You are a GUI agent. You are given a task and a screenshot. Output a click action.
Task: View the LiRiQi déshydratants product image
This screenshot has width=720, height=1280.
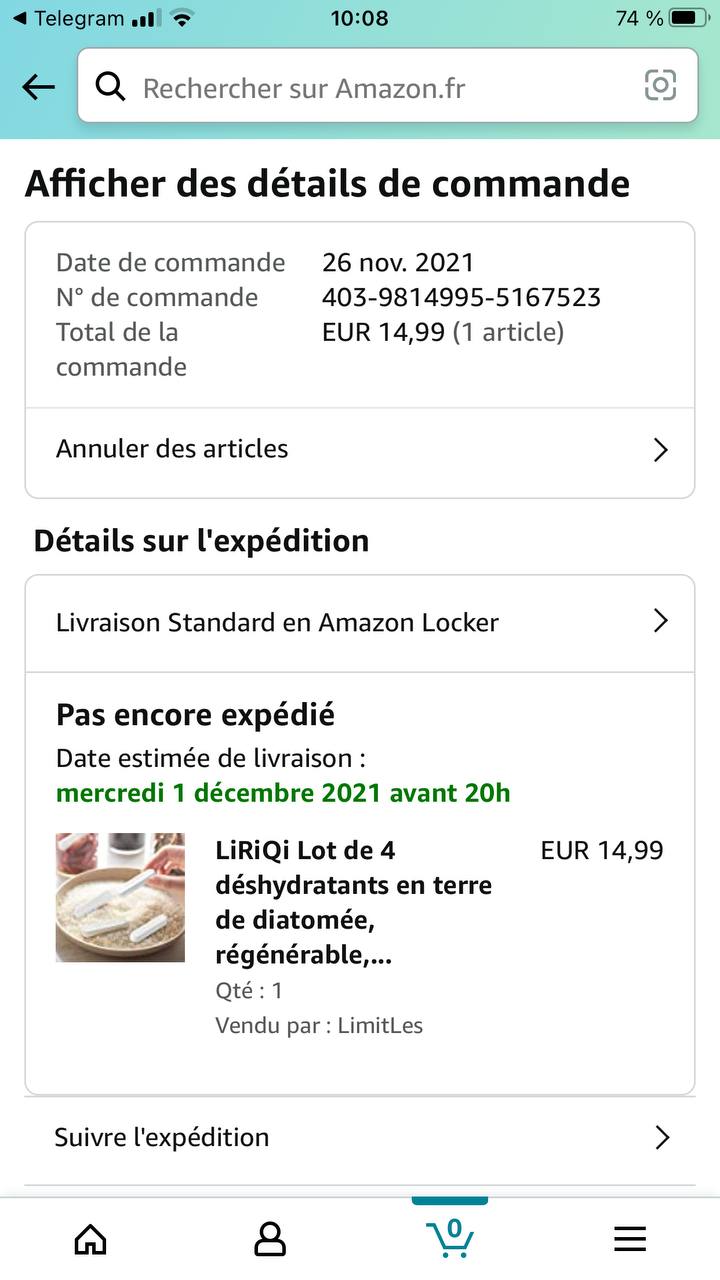pos(120,897)
